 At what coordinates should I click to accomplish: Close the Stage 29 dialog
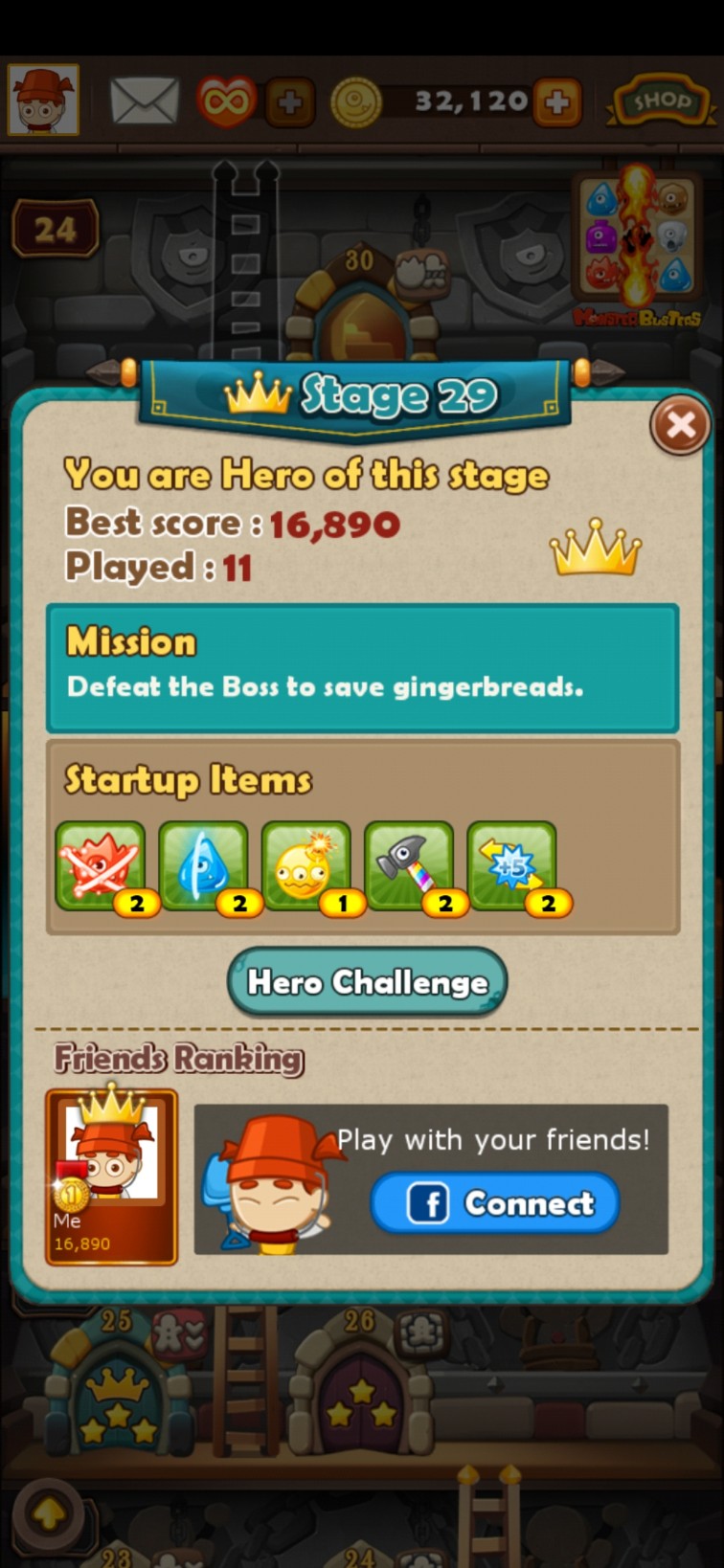click(x=680, y=425)
